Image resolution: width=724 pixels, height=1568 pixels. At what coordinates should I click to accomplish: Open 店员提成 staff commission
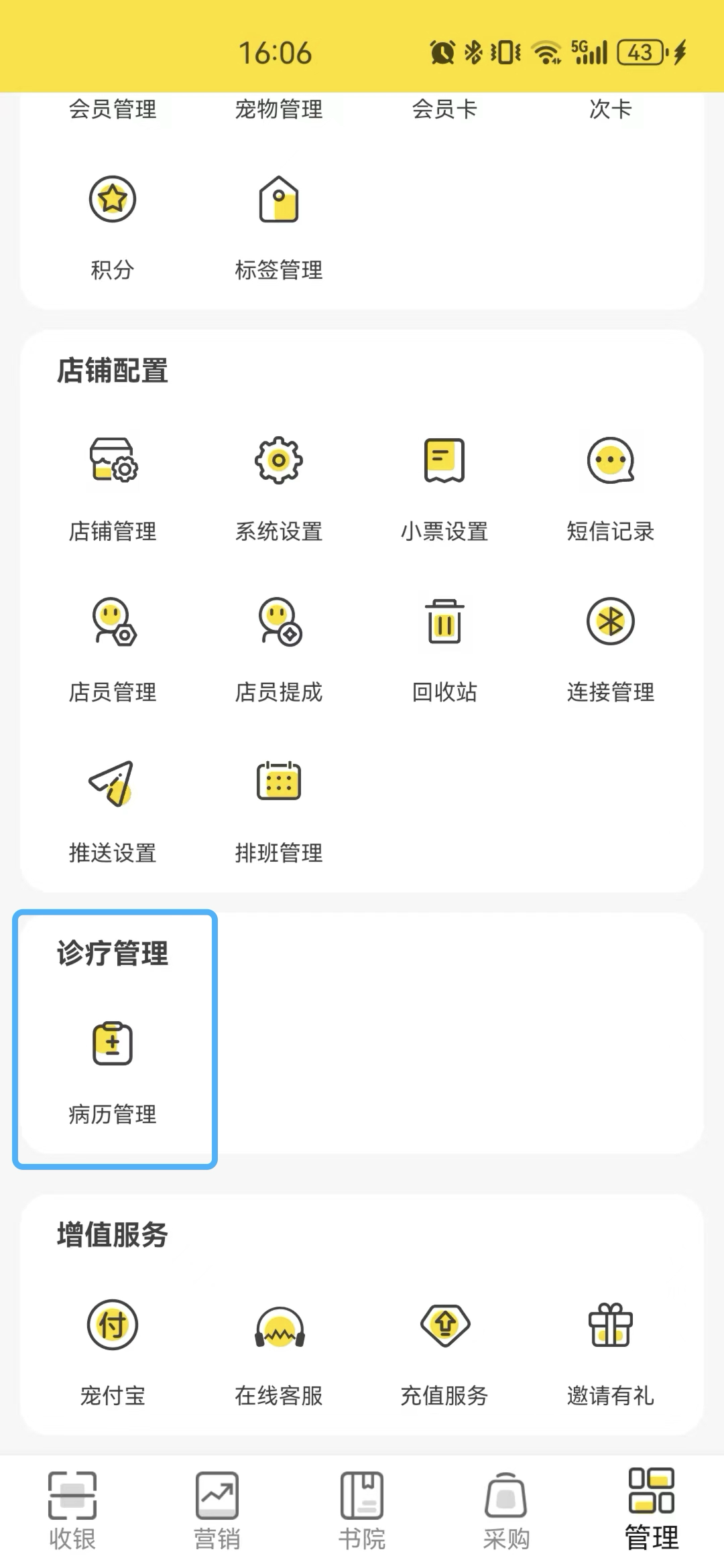coord(279,650)
